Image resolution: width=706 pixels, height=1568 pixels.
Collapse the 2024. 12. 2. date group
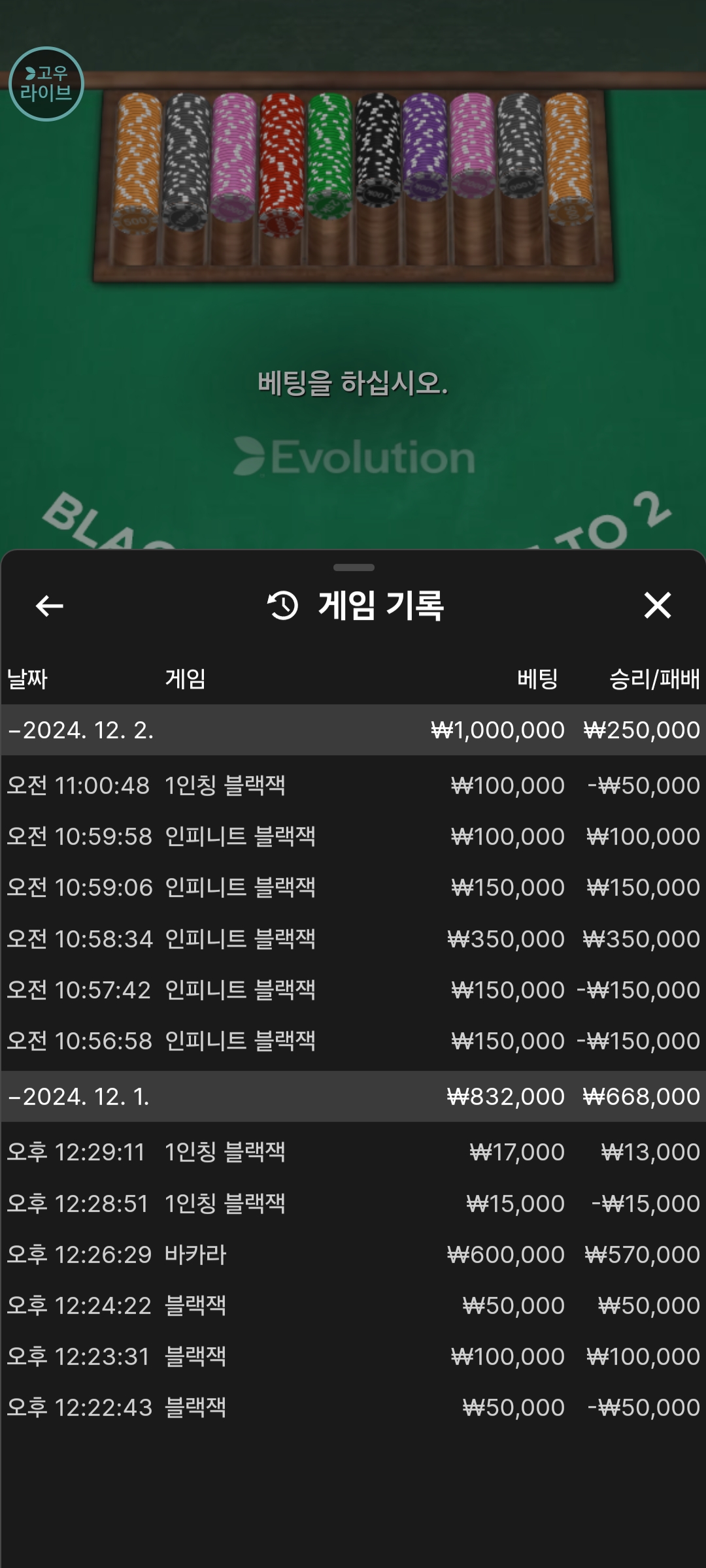click(x=353, y=730)
